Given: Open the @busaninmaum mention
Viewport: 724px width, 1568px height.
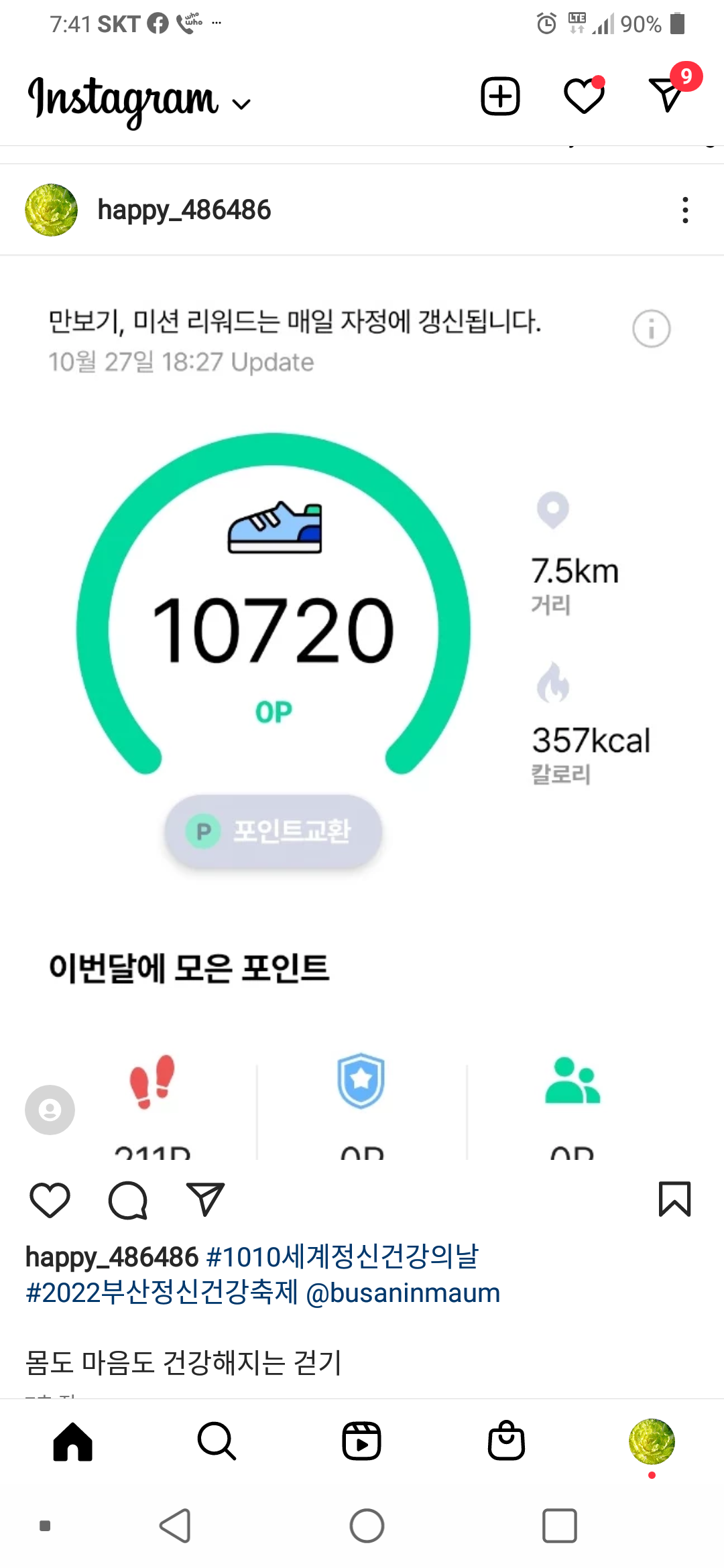Looking at the screenshot, I should click(x=403, y=1293).
